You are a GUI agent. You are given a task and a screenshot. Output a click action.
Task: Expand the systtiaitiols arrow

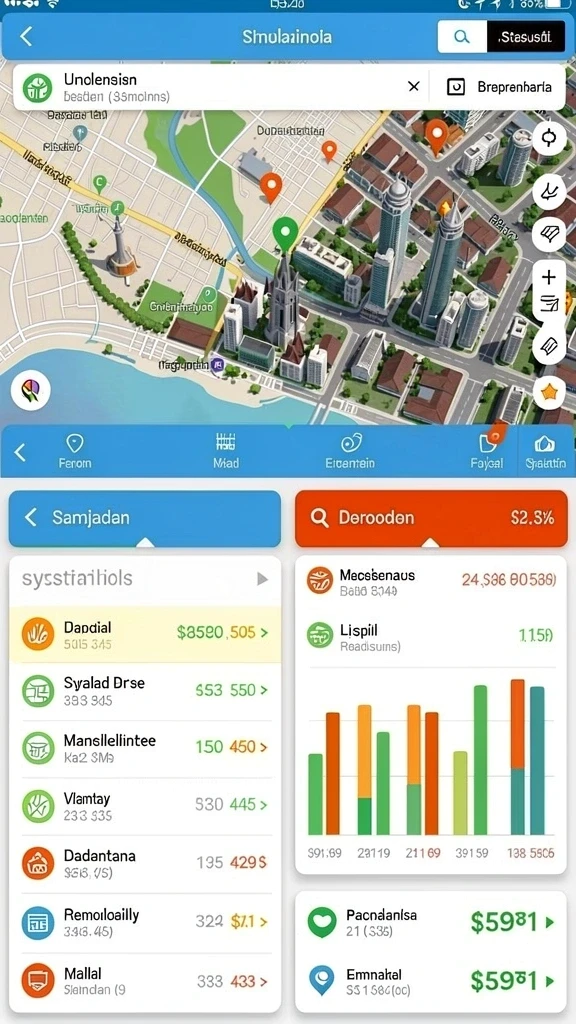click(262, 579)
